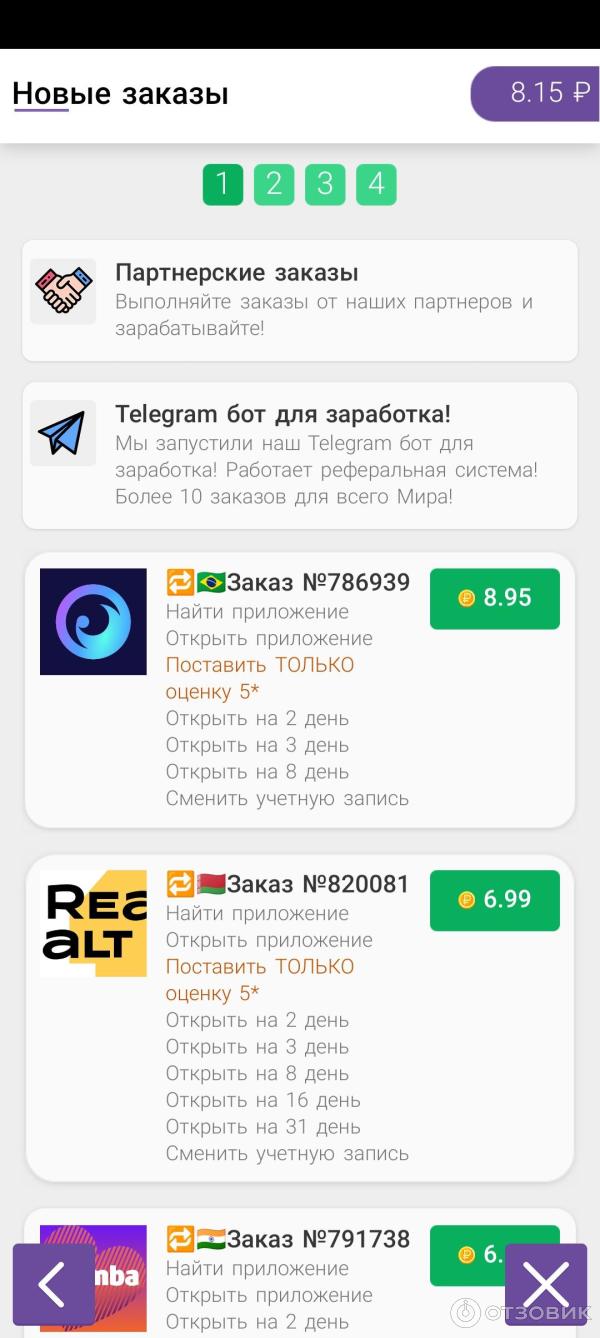This screenshot has height=1338, width=600.
Task: Open order №820081 card
Action: tap(288, 1015)
